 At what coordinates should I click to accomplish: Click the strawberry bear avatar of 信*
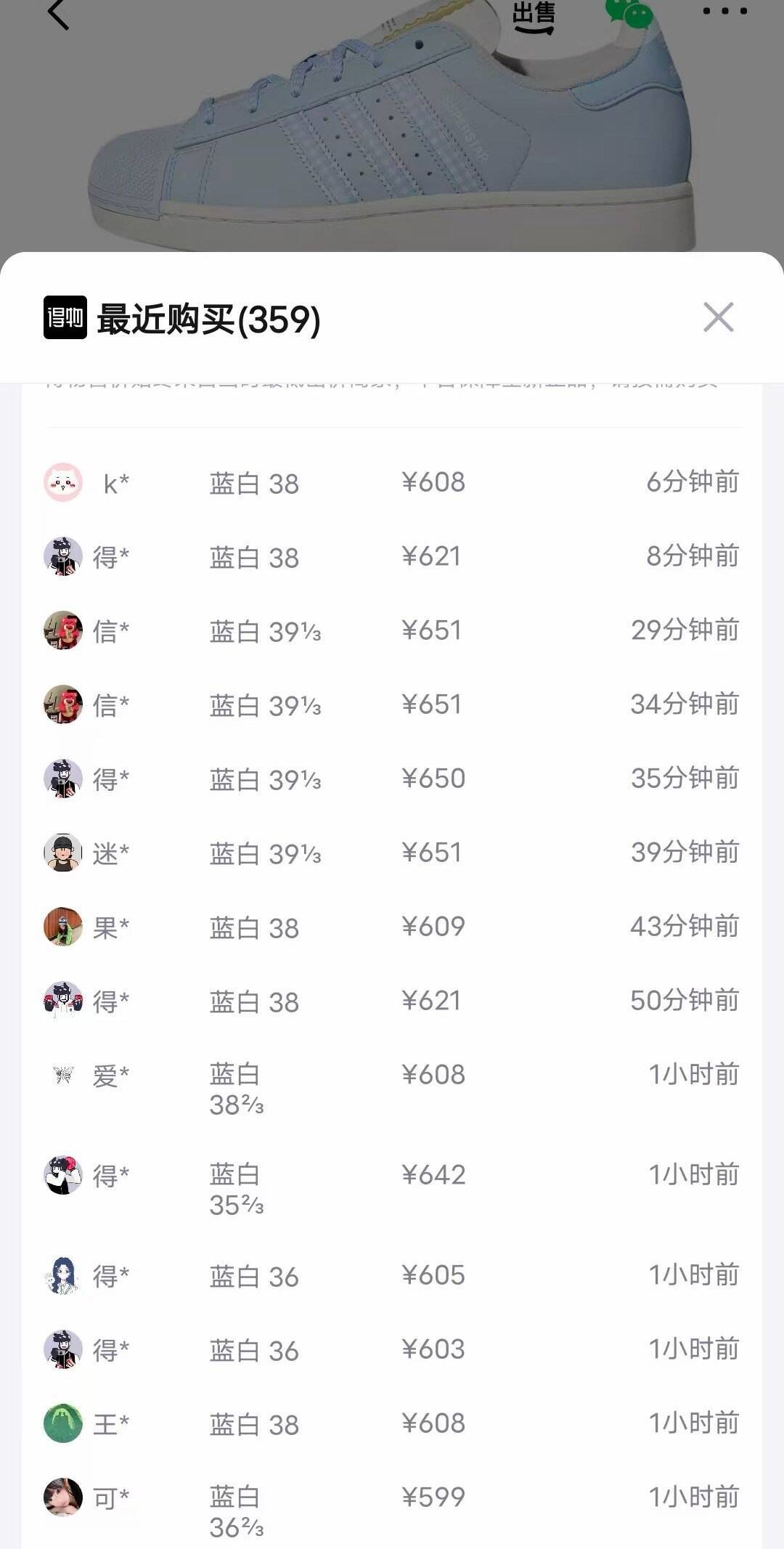pyautogui.click(x=65, y=630)
